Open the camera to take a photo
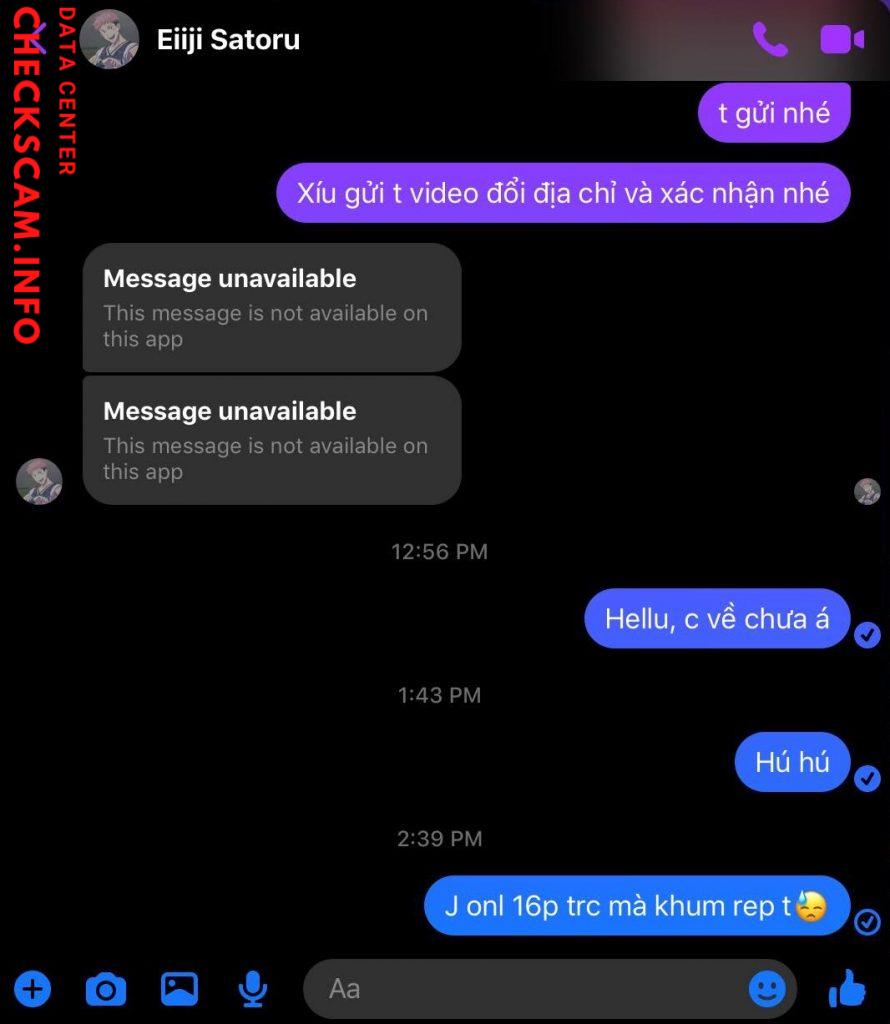Image resolution: width=890 pixels, height=1024 pixels. tap(106, 990)
